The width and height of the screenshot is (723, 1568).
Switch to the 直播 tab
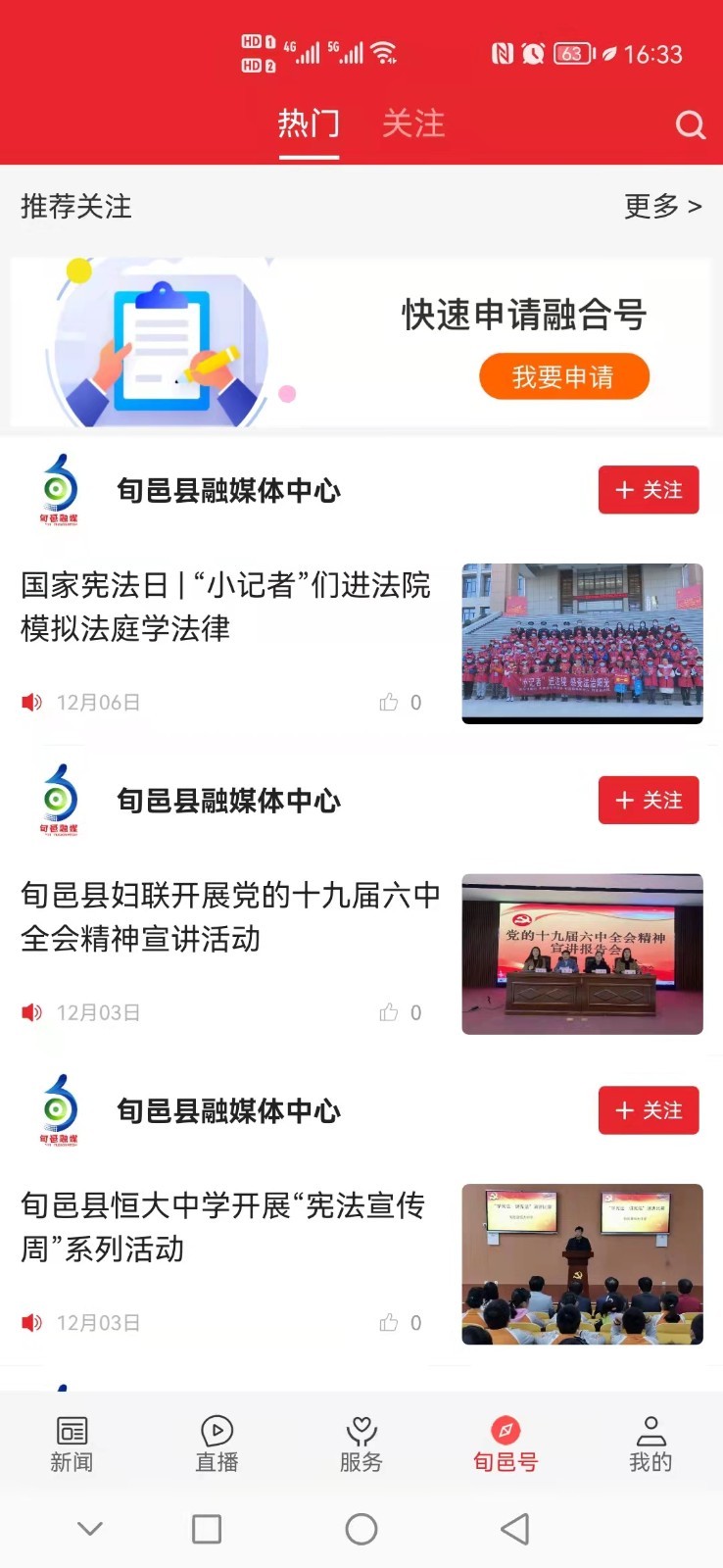[217, 1444]
